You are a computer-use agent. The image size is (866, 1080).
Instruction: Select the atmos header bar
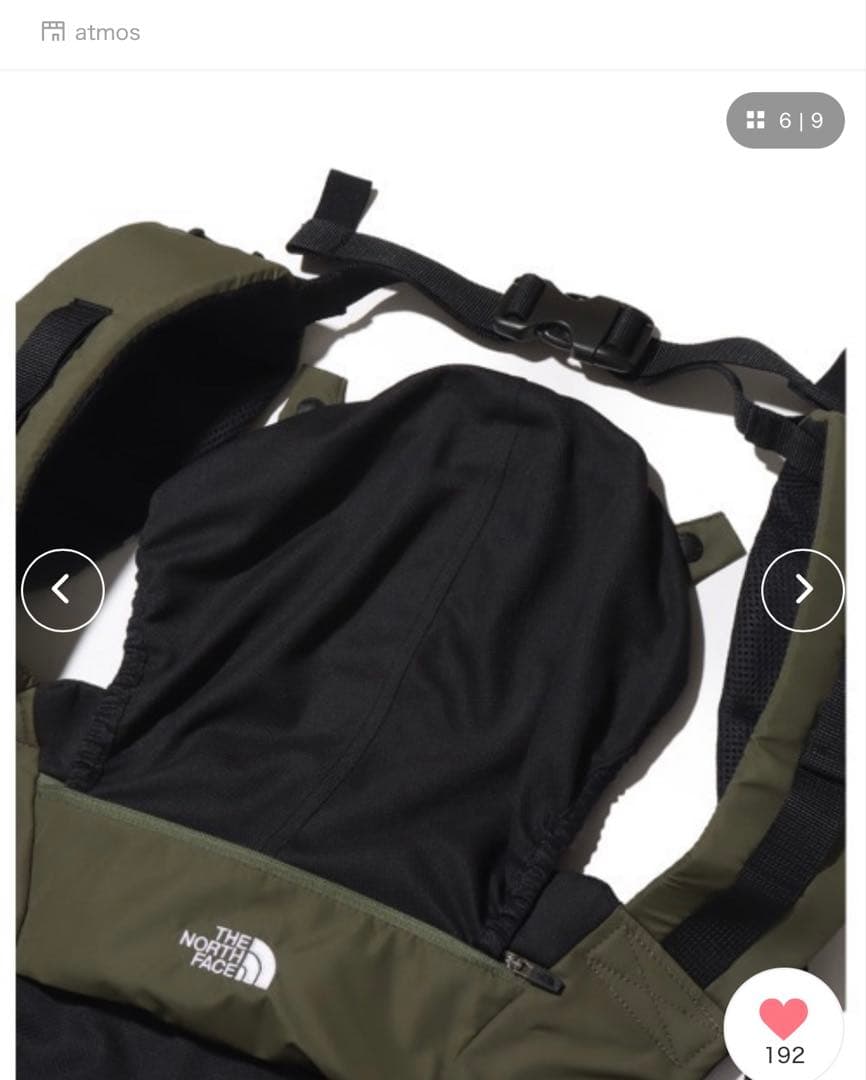click(433, 32)
